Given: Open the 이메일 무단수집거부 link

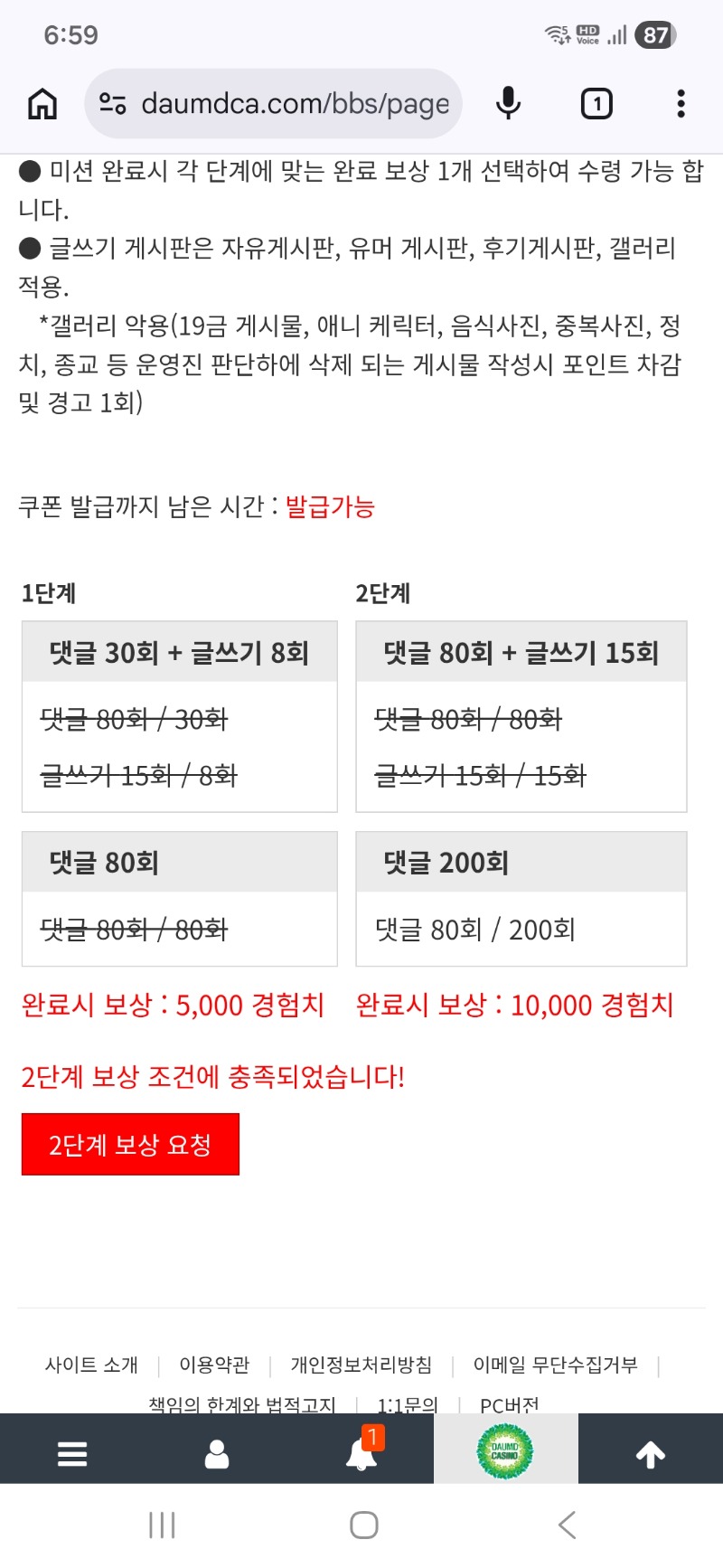Looking at the screenshot, I should [555, 1365].
